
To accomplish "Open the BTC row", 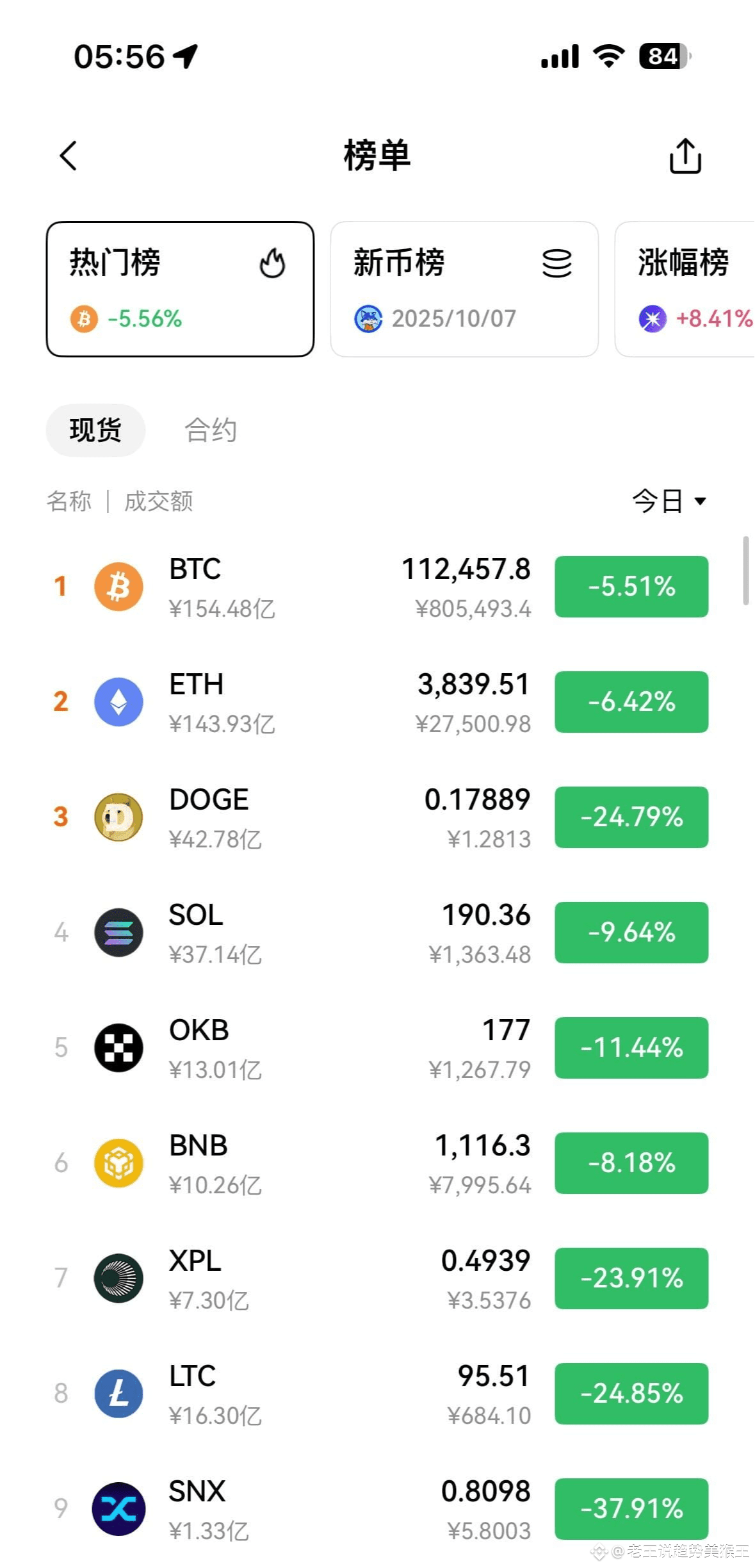I will (x=320, y=587).
